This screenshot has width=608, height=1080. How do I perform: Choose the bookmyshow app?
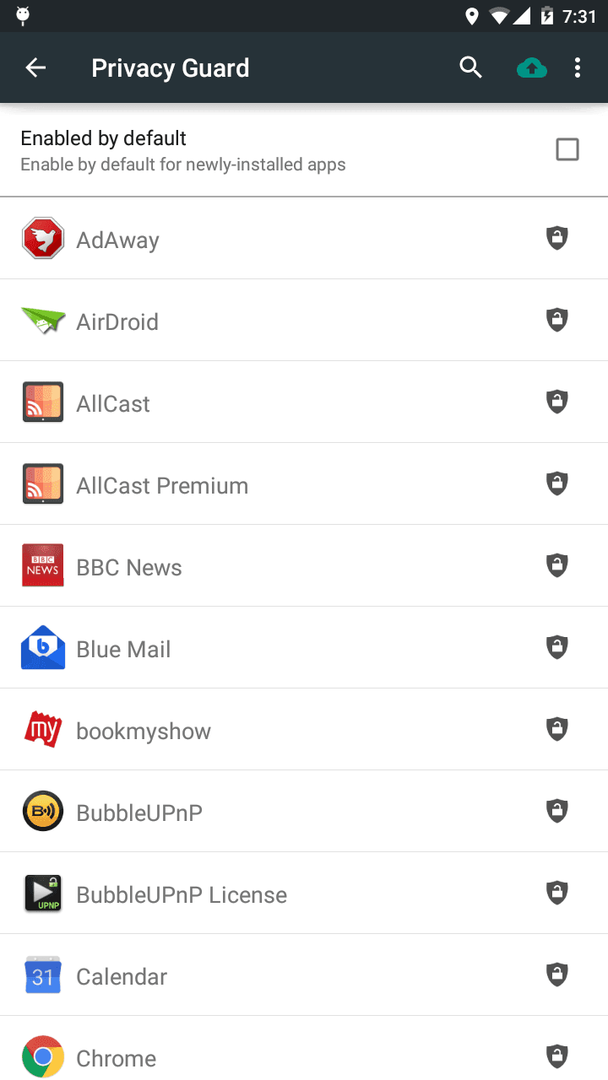(x=304, y=730)
